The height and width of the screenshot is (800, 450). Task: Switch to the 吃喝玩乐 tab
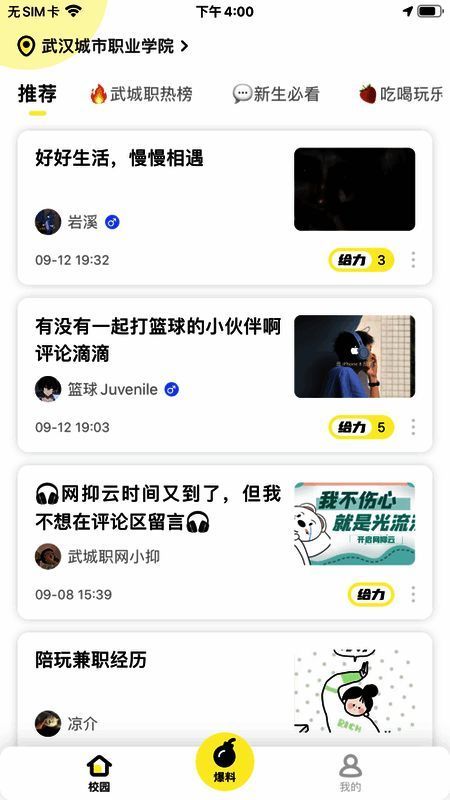coord(401,94)
